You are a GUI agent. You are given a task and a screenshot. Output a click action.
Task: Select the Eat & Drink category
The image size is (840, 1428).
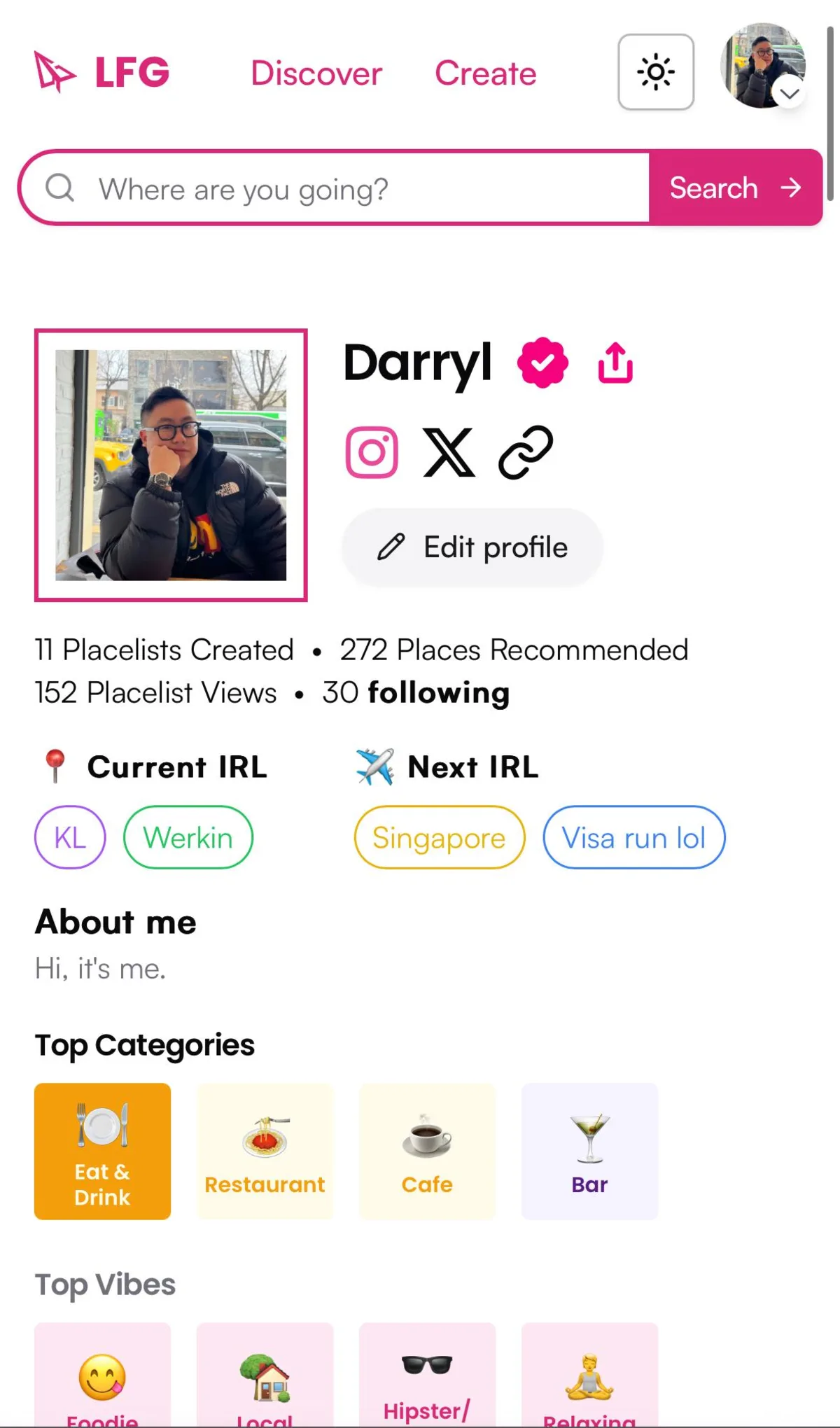coord(102,1151)
